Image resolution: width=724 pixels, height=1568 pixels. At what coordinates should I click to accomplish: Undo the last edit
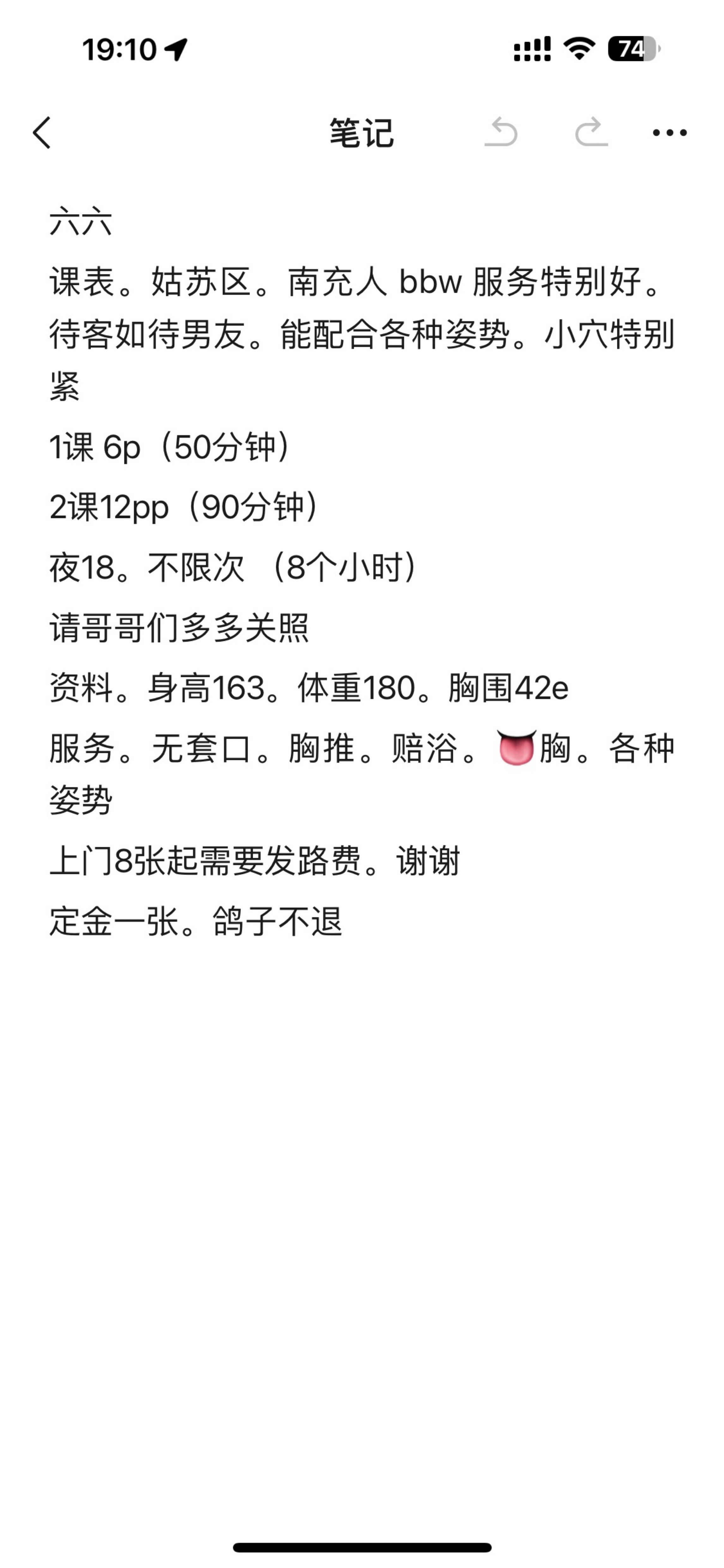[501, 133]
